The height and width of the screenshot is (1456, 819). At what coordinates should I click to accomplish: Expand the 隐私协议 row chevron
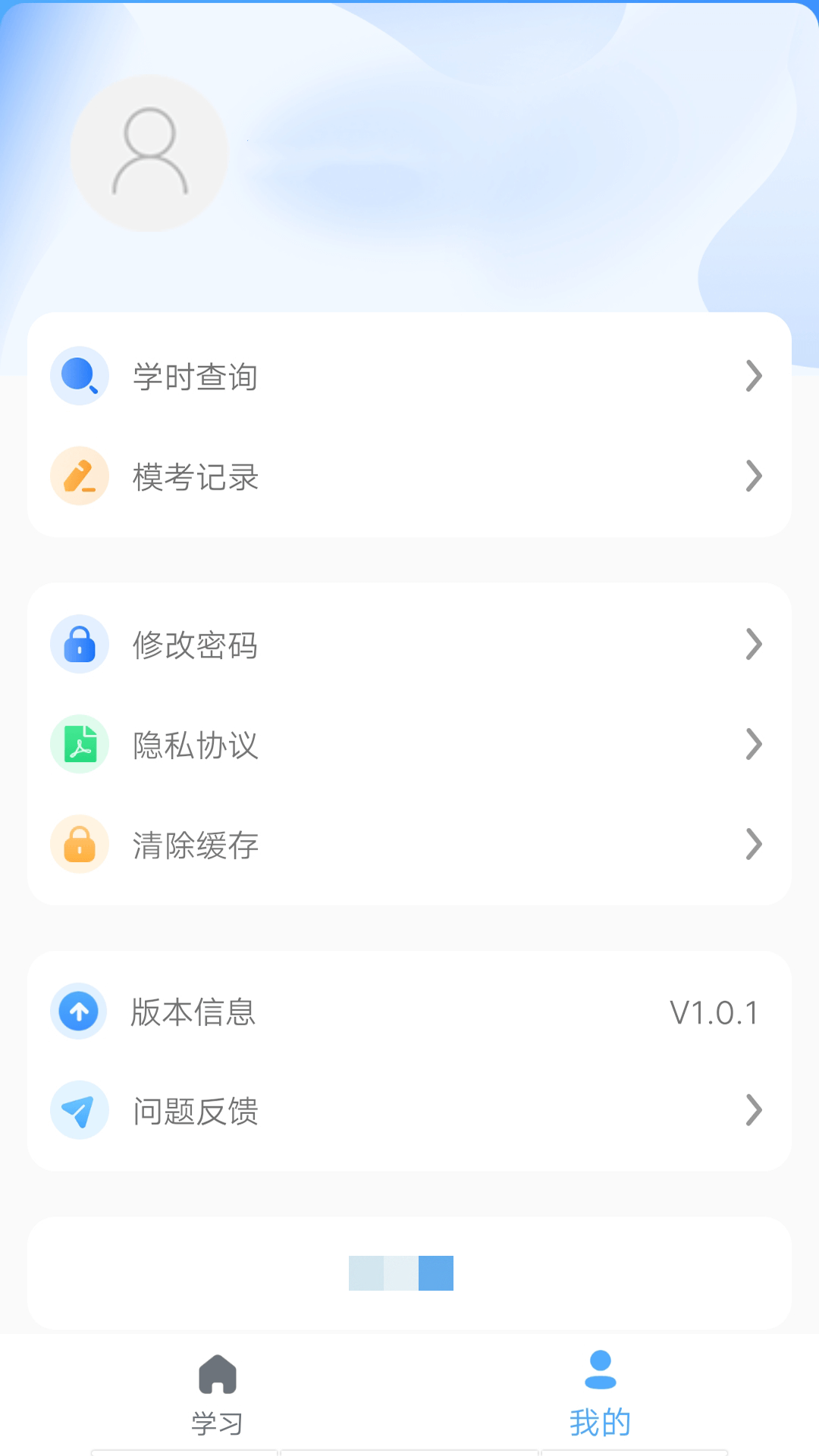[753, 744]
